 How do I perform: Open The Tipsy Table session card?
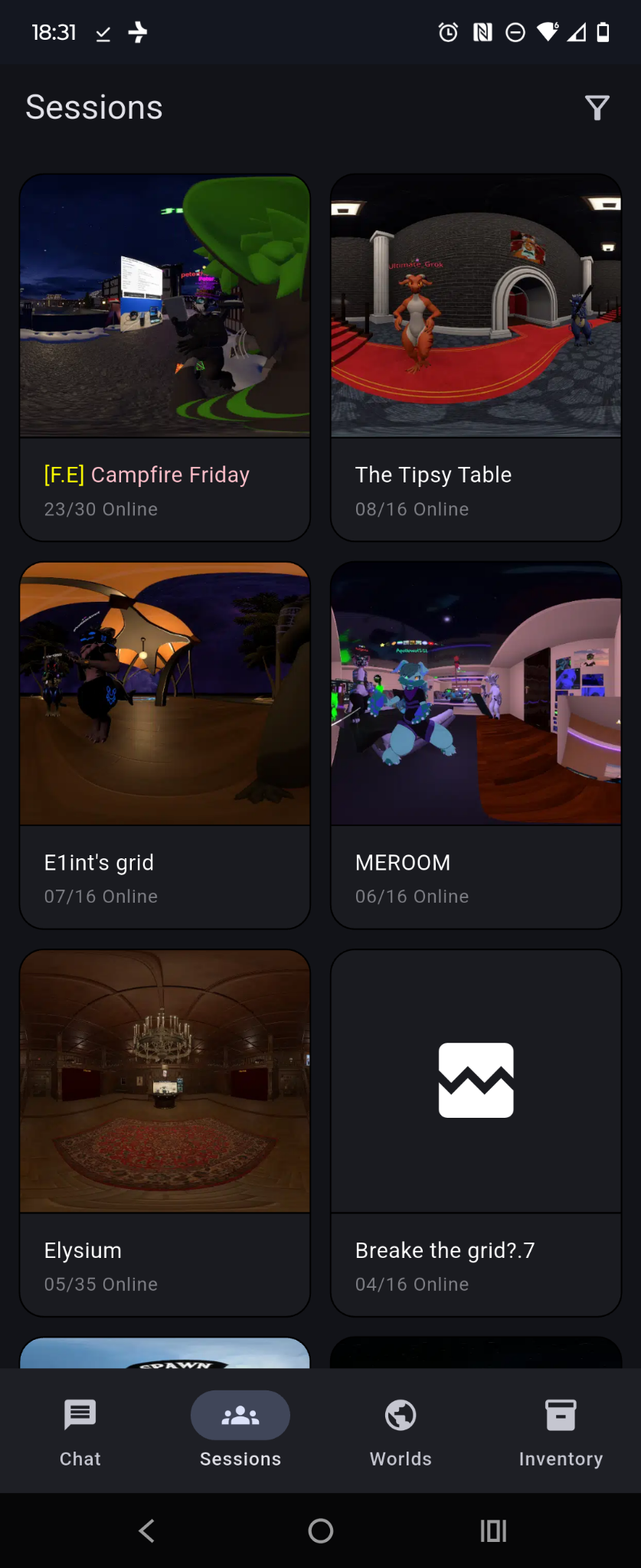point(476,358)
